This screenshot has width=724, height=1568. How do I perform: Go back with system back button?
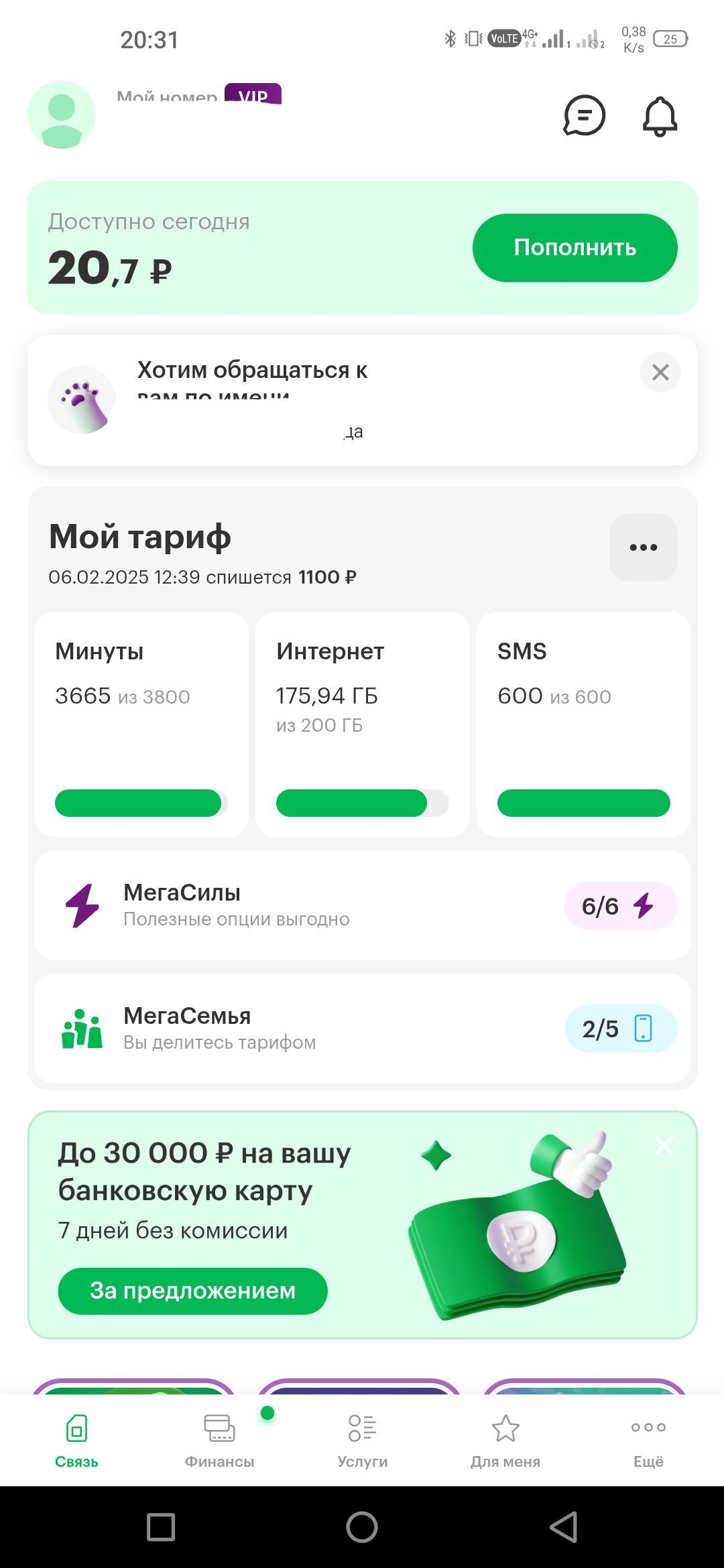click(x=563, y=1527)
